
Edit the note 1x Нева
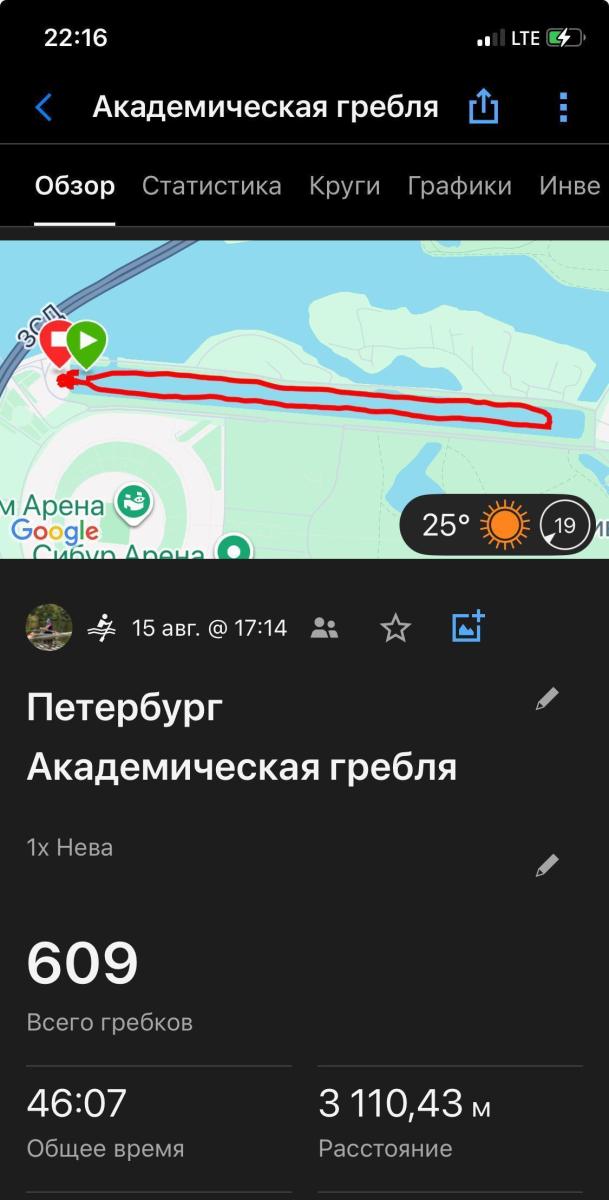coord(547,865)
